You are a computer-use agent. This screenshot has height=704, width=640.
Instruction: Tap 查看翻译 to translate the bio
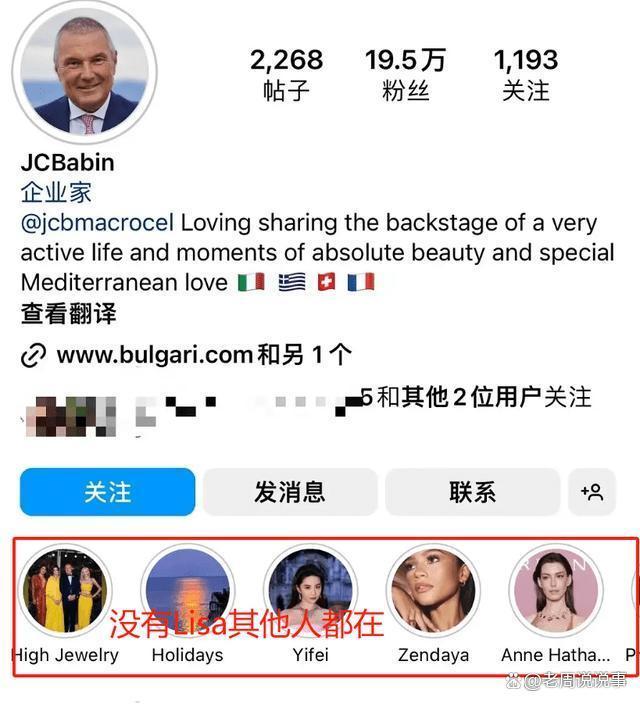68,314
